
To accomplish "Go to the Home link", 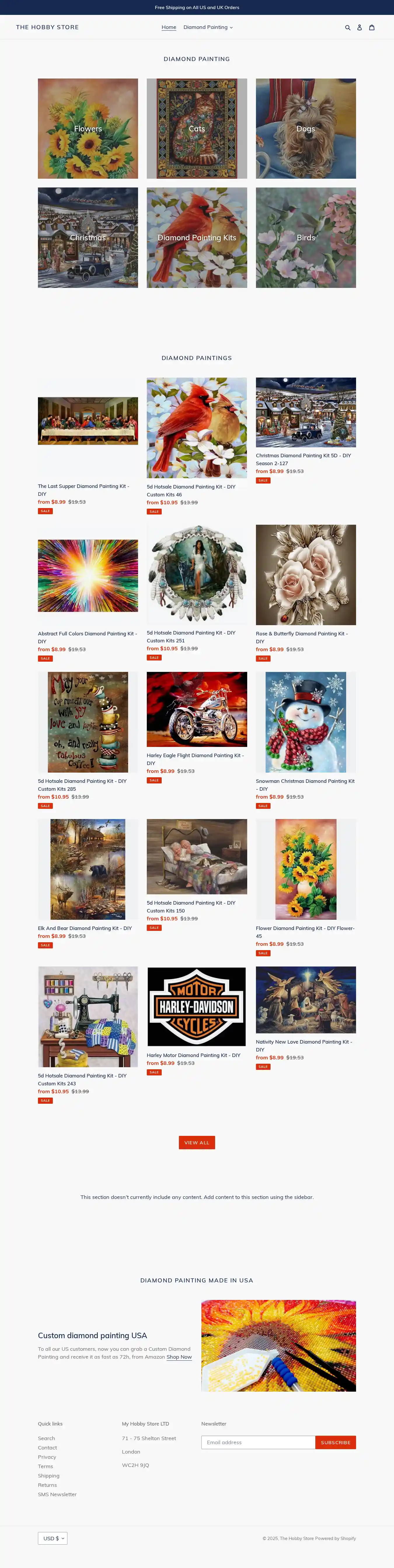I will (168, 27).
